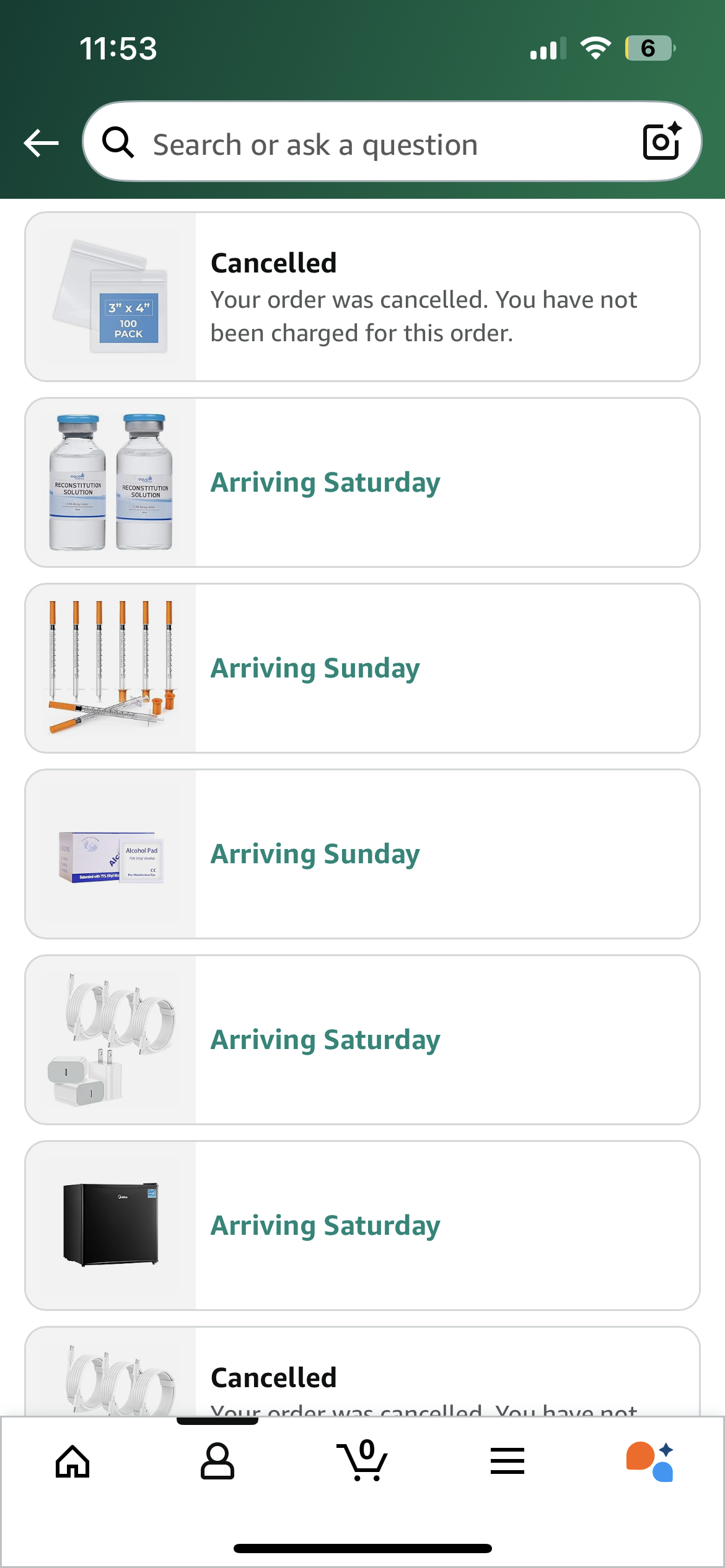This screenshot has width=725, height=1568.
Task: Switch to the account profile tab
Action: 217,1461
